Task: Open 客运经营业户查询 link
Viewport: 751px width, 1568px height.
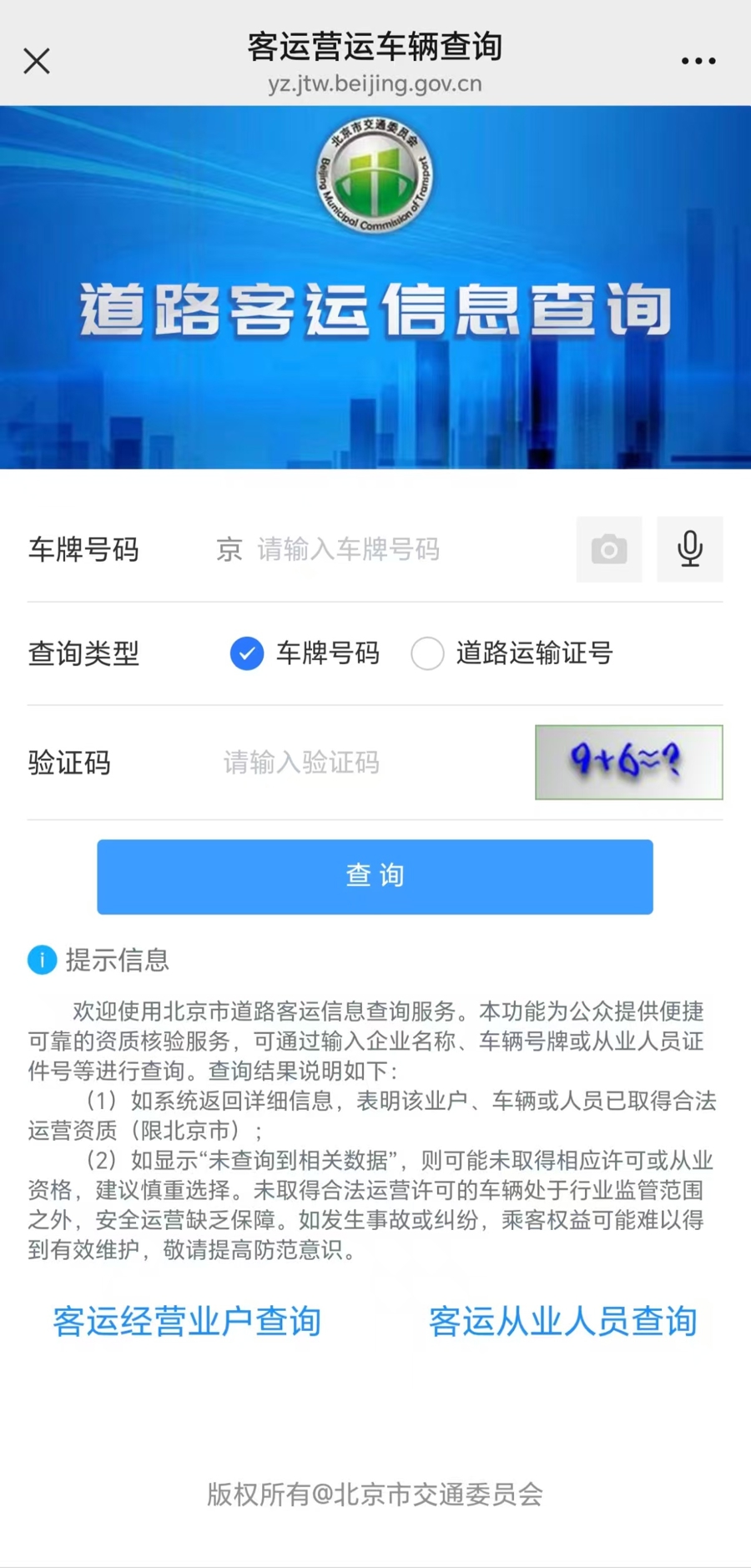Action: click(x=187, y=1321)
